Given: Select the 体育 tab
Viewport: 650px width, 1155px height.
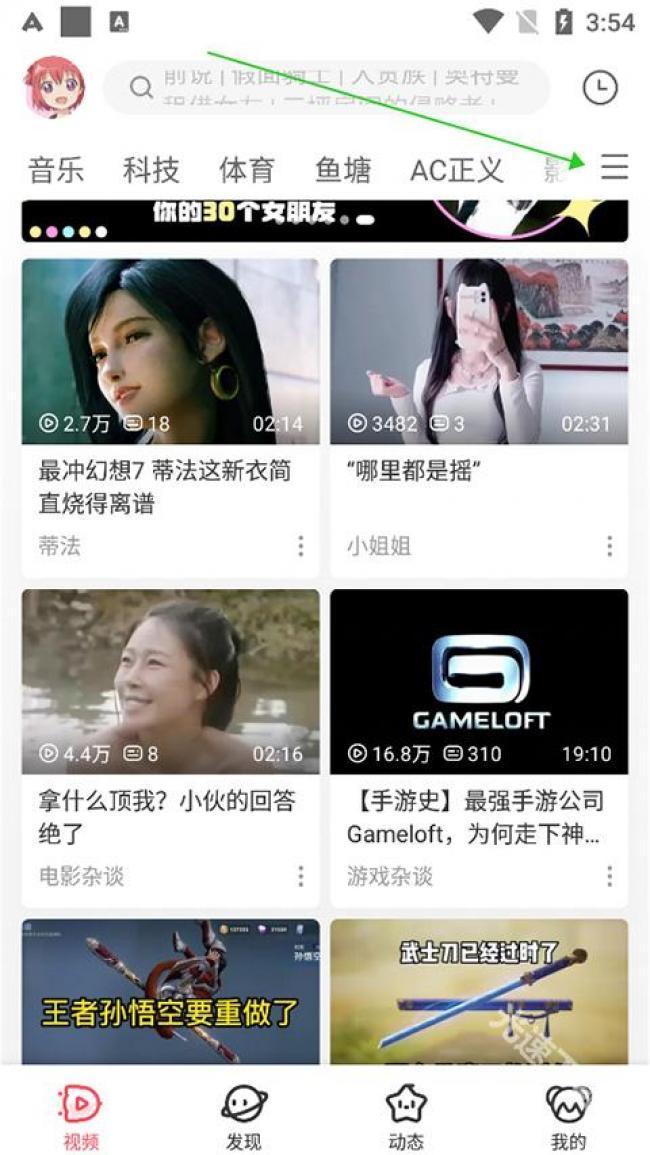Looking at the screenshot, I should coord(247,170).
